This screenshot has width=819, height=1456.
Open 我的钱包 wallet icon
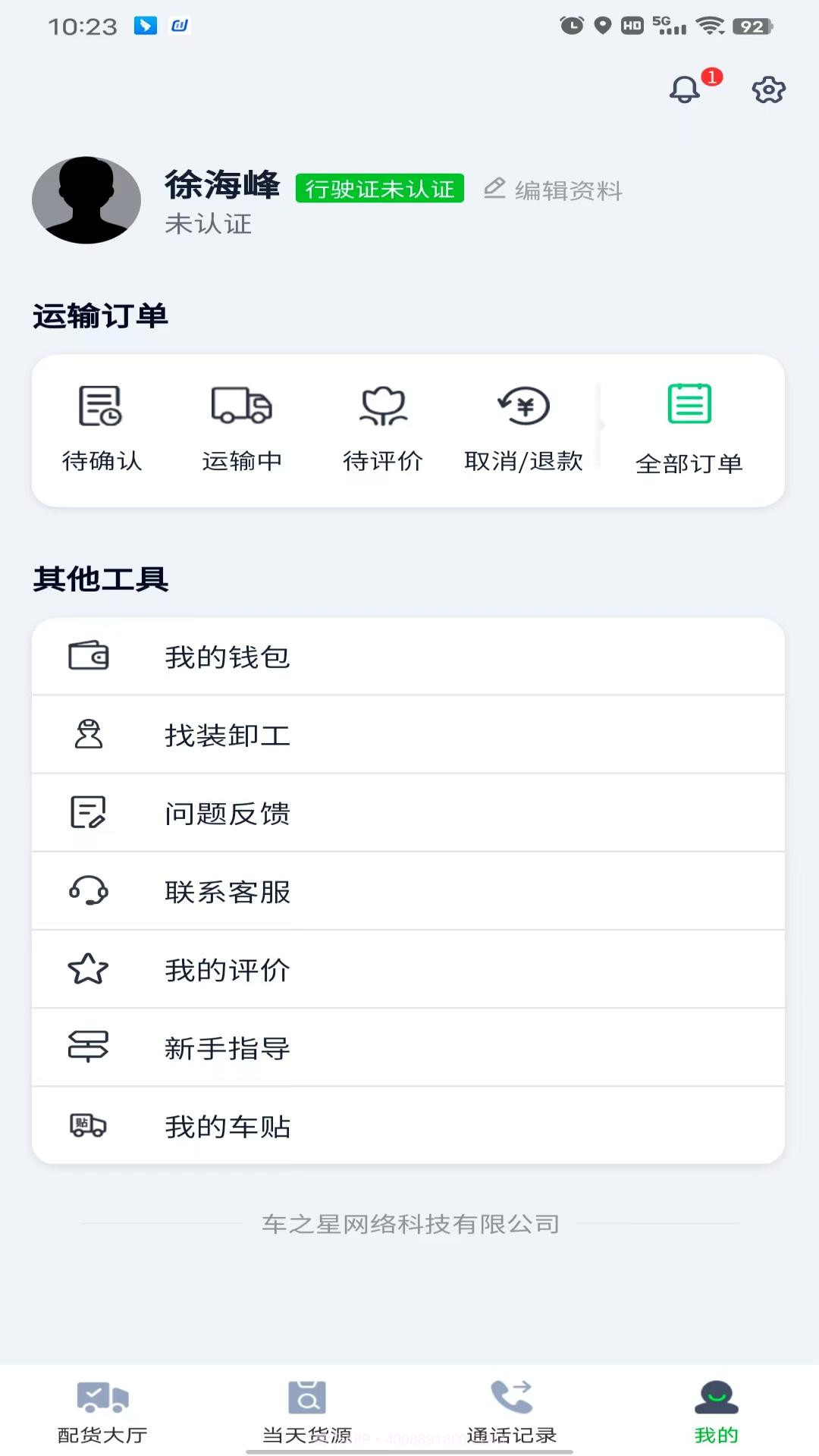coord(89,657)
